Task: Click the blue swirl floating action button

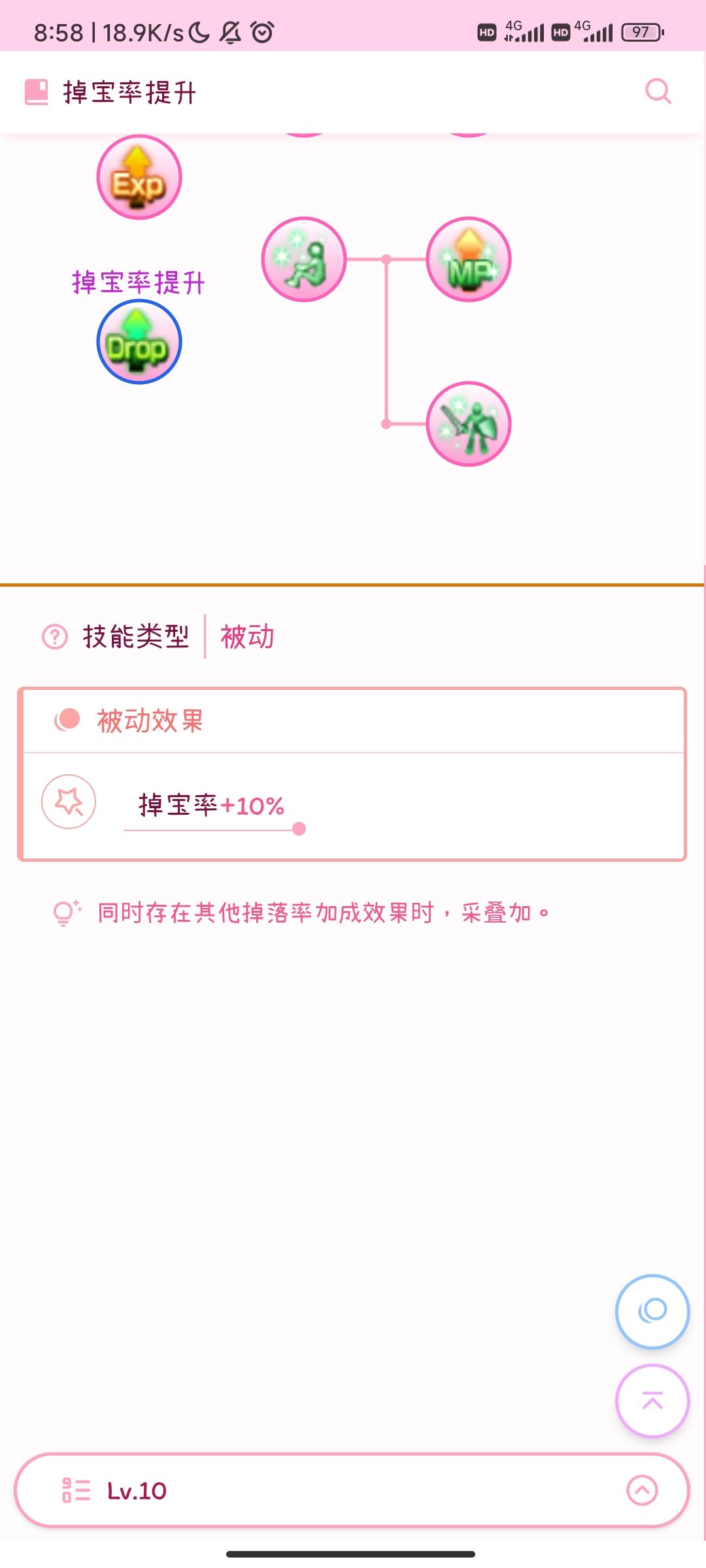Action: pyautogui.click(x=652, y=1312)
